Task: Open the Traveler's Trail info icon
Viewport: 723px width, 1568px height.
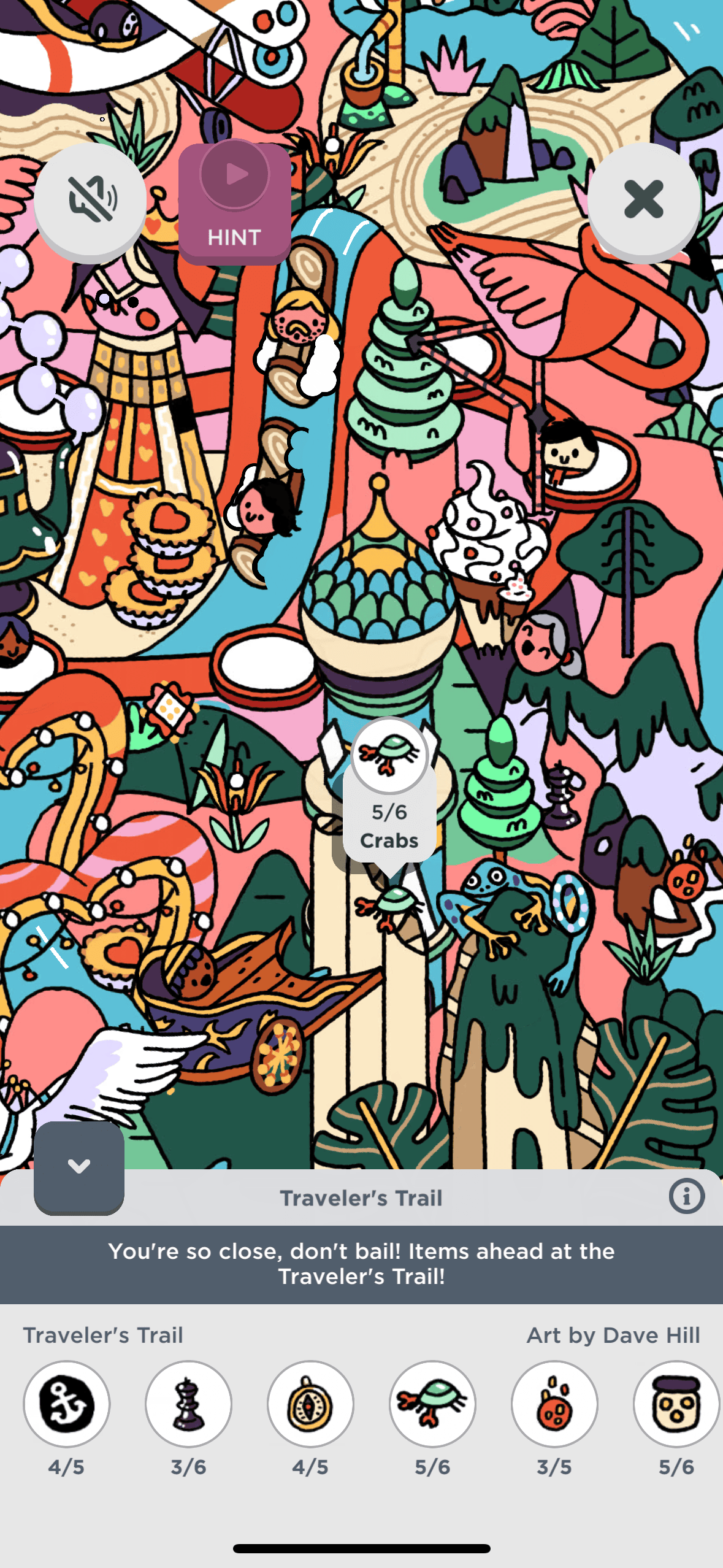Action: (686, 1196)
